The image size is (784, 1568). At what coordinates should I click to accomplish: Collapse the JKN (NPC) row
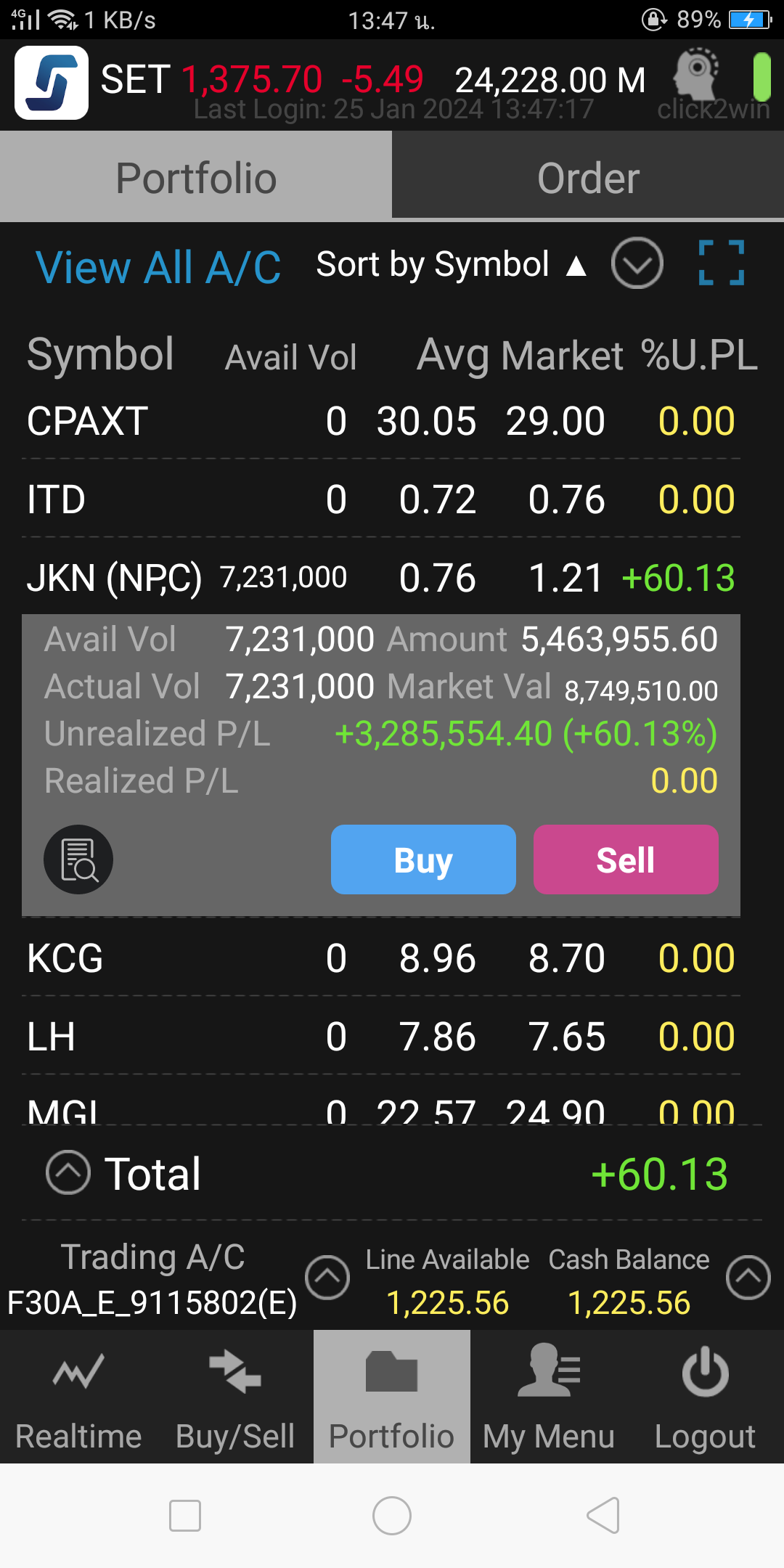click(x=381, y=578)
